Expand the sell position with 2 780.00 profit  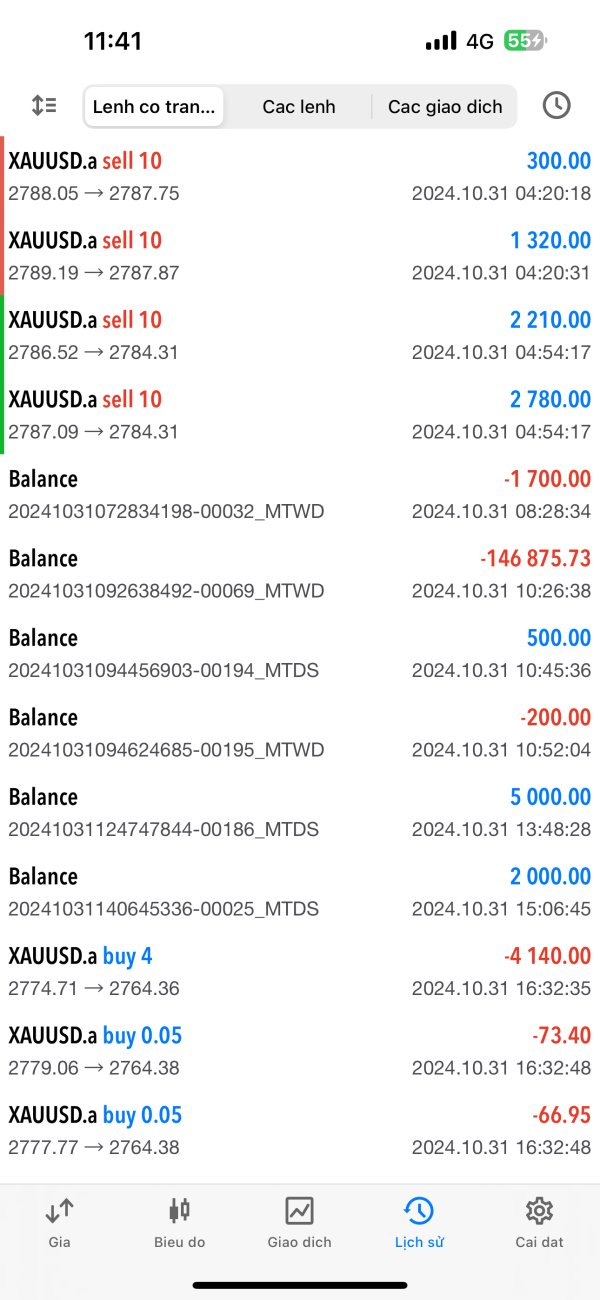[300, 415]
